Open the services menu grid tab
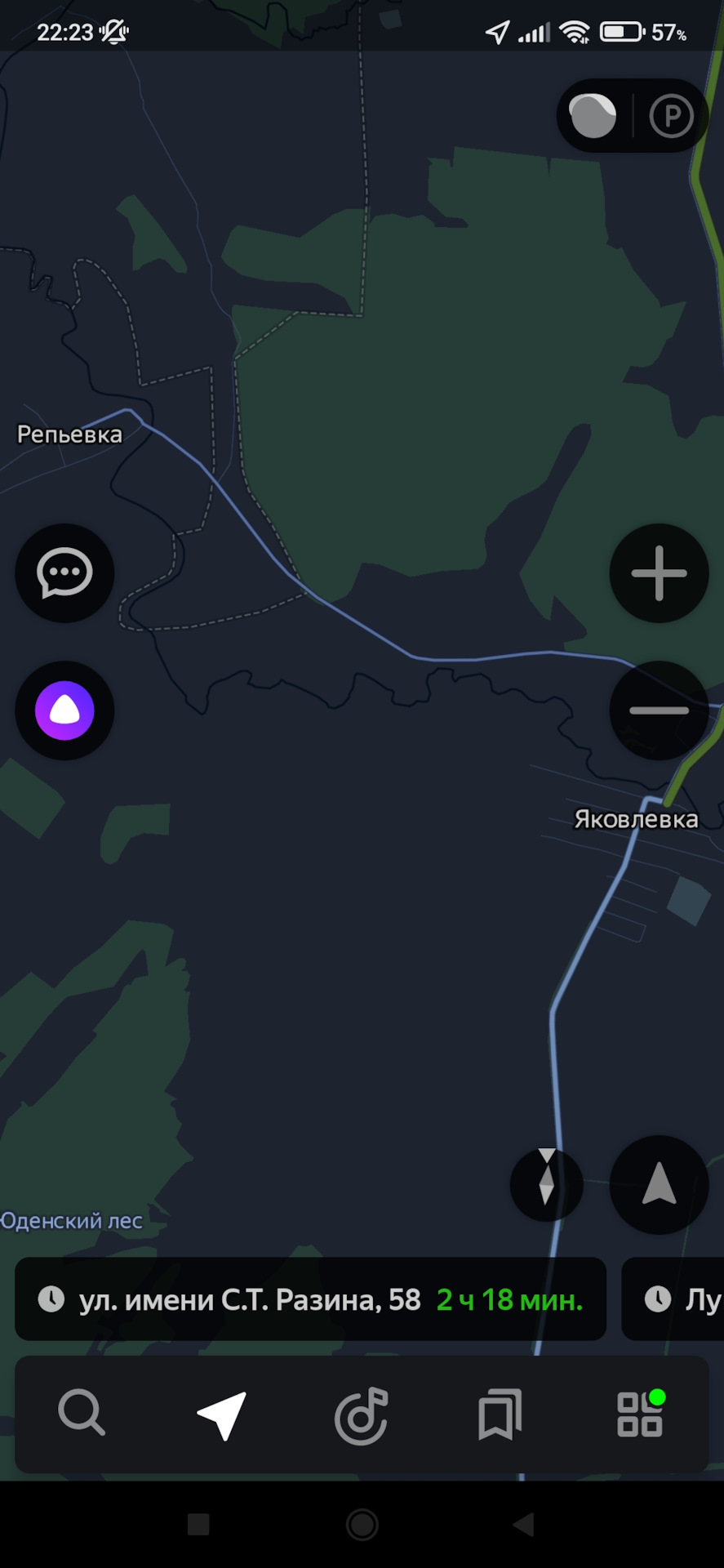Image resolution: width=724 pixels, height=1568 pixels. click(x=640, y=1414)
